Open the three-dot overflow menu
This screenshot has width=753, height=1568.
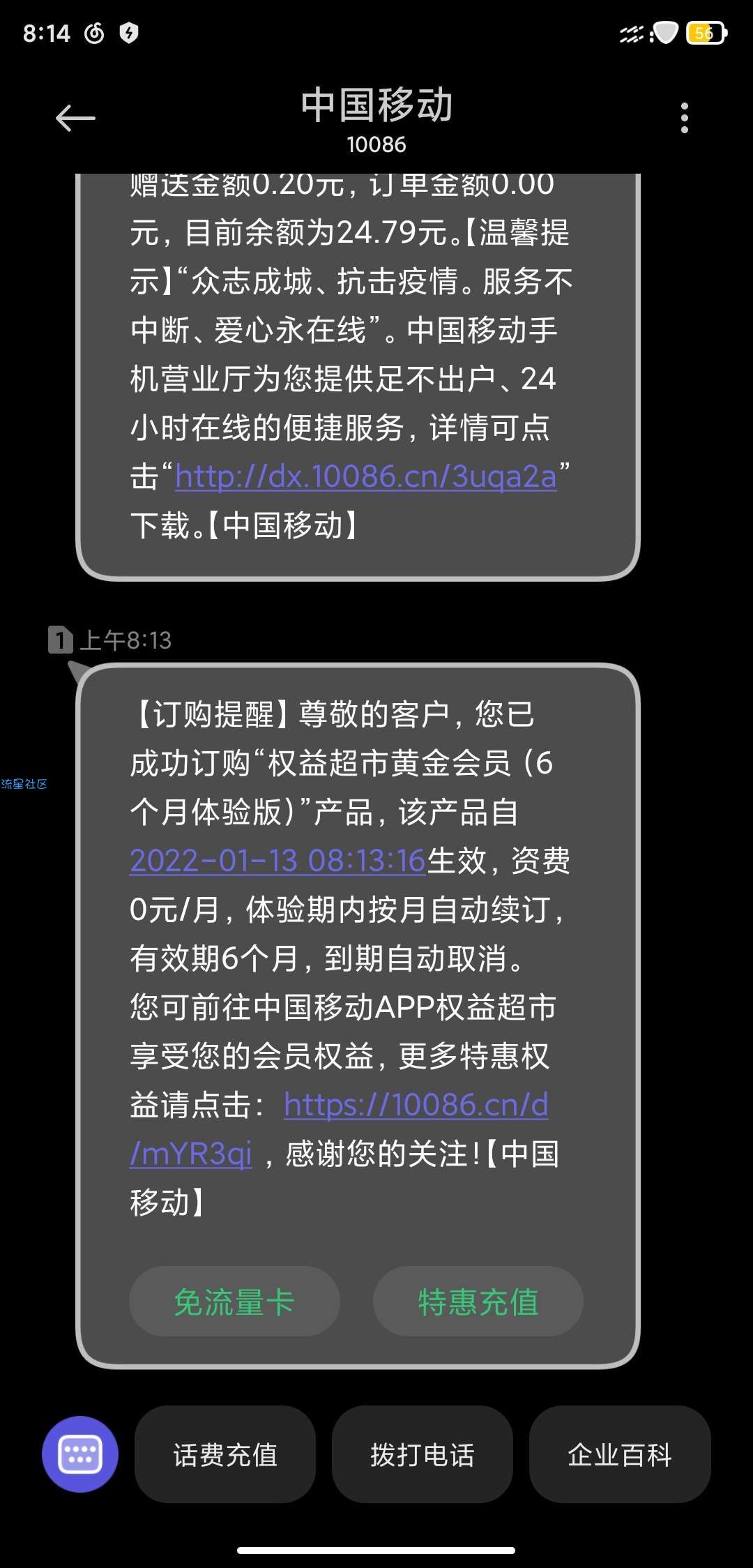pos(684,118)
